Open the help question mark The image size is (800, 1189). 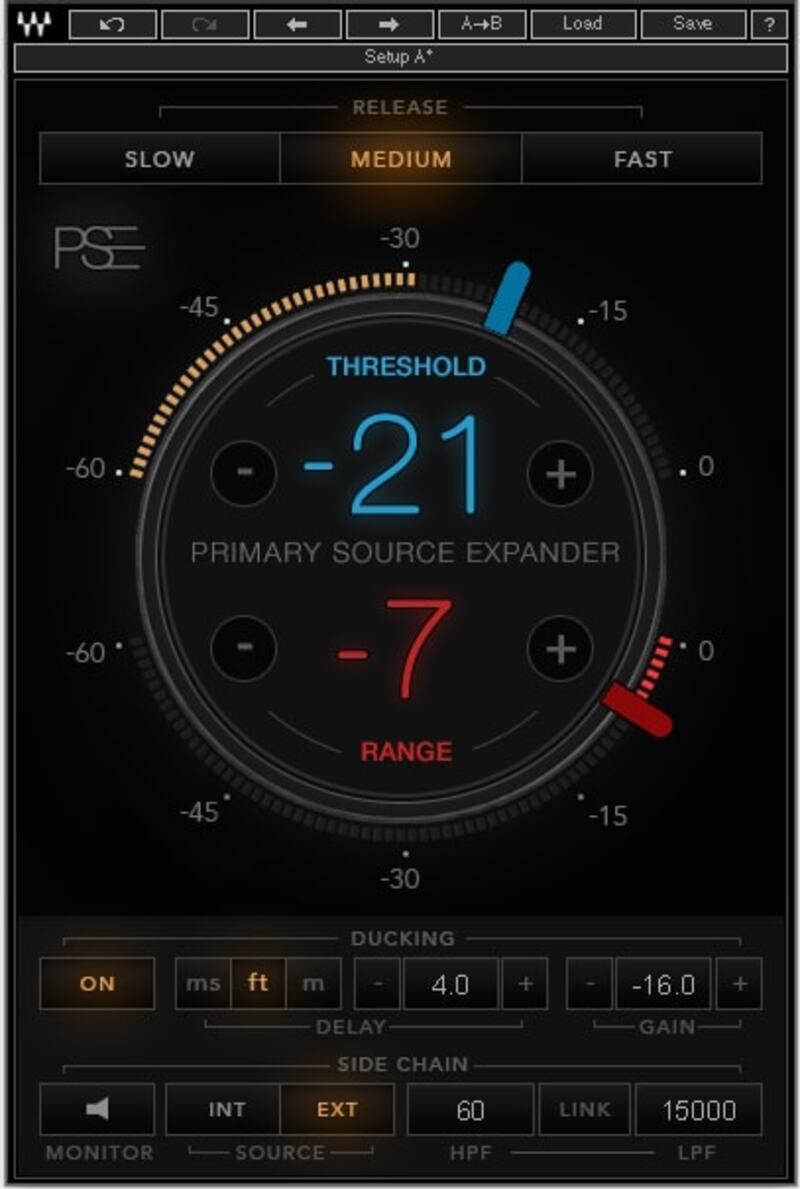tap(769, 25)
